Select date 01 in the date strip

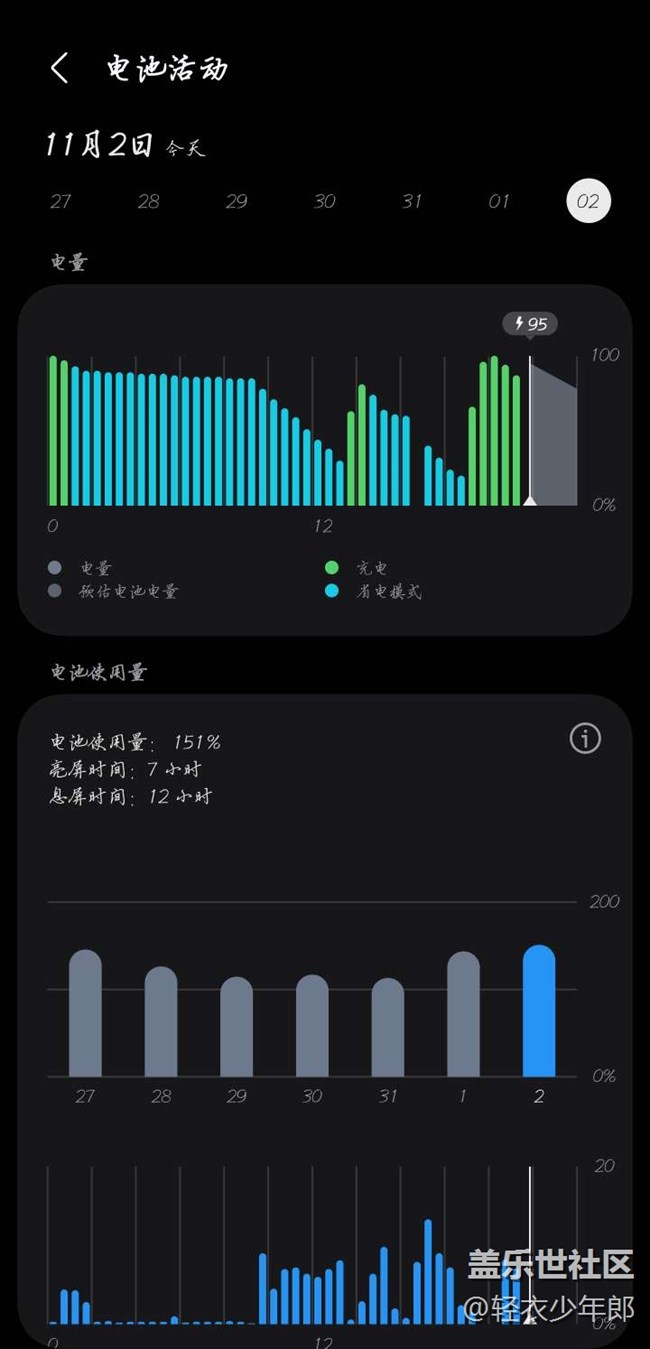click(x=499, y=202)
